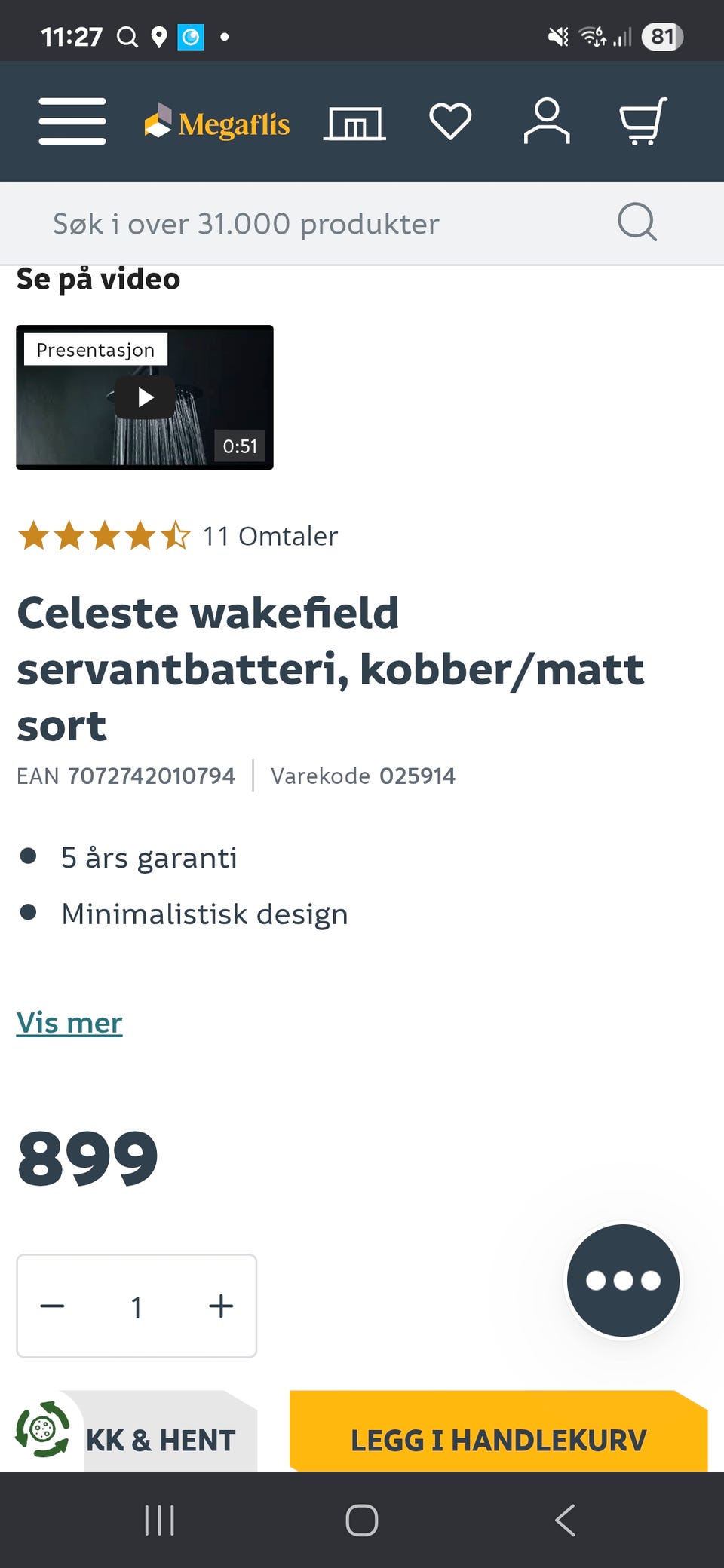The width and height of the screenshot is (724, 1568).
Task: Open the floating three-dot options button
Action: [623, 1279]
